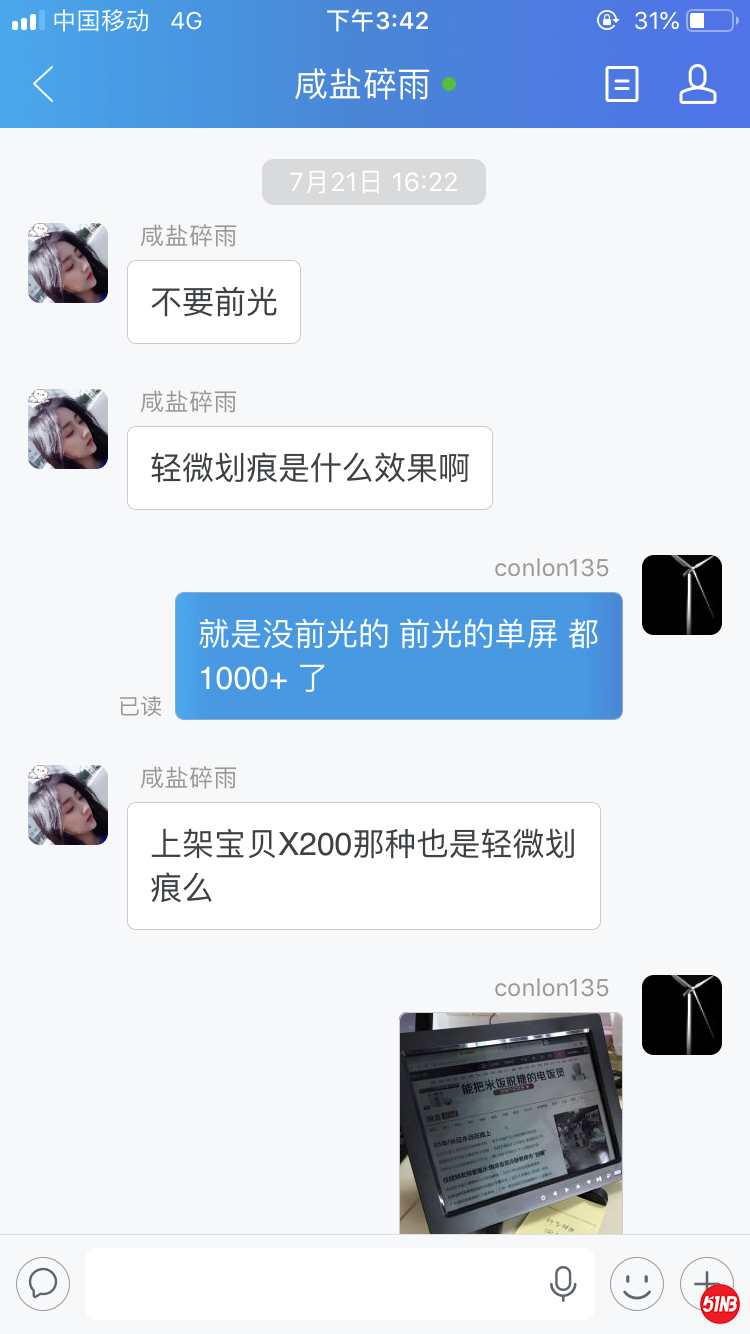This screenshot has width=750, height=1334.
Task: Open the speech bubble icon bottom left
Action: point(42,1283)
